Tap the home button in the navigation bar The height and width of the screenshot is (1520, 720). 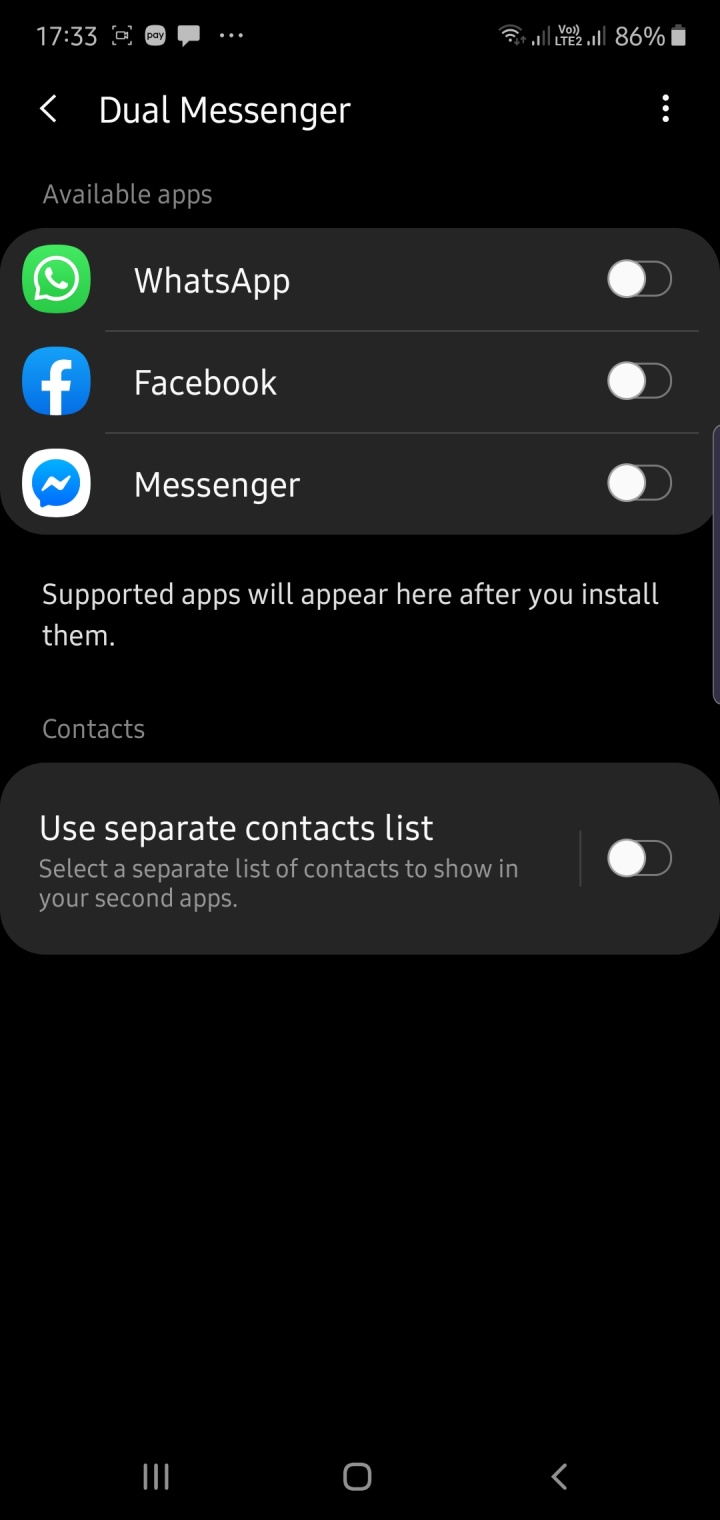click(x=357, y=1476)
